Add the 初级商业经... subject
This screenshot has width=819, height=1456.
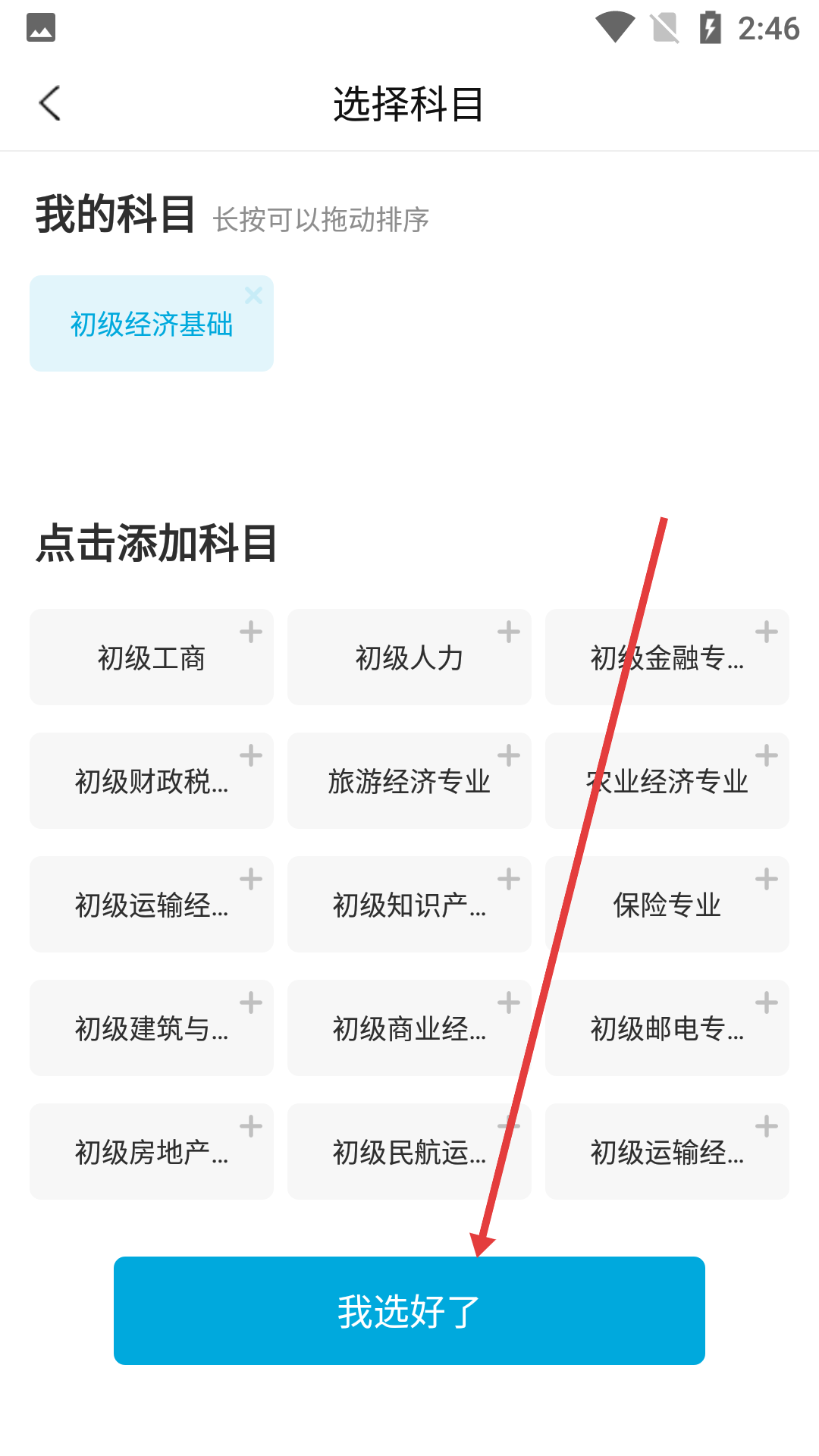pos(409,1028)
